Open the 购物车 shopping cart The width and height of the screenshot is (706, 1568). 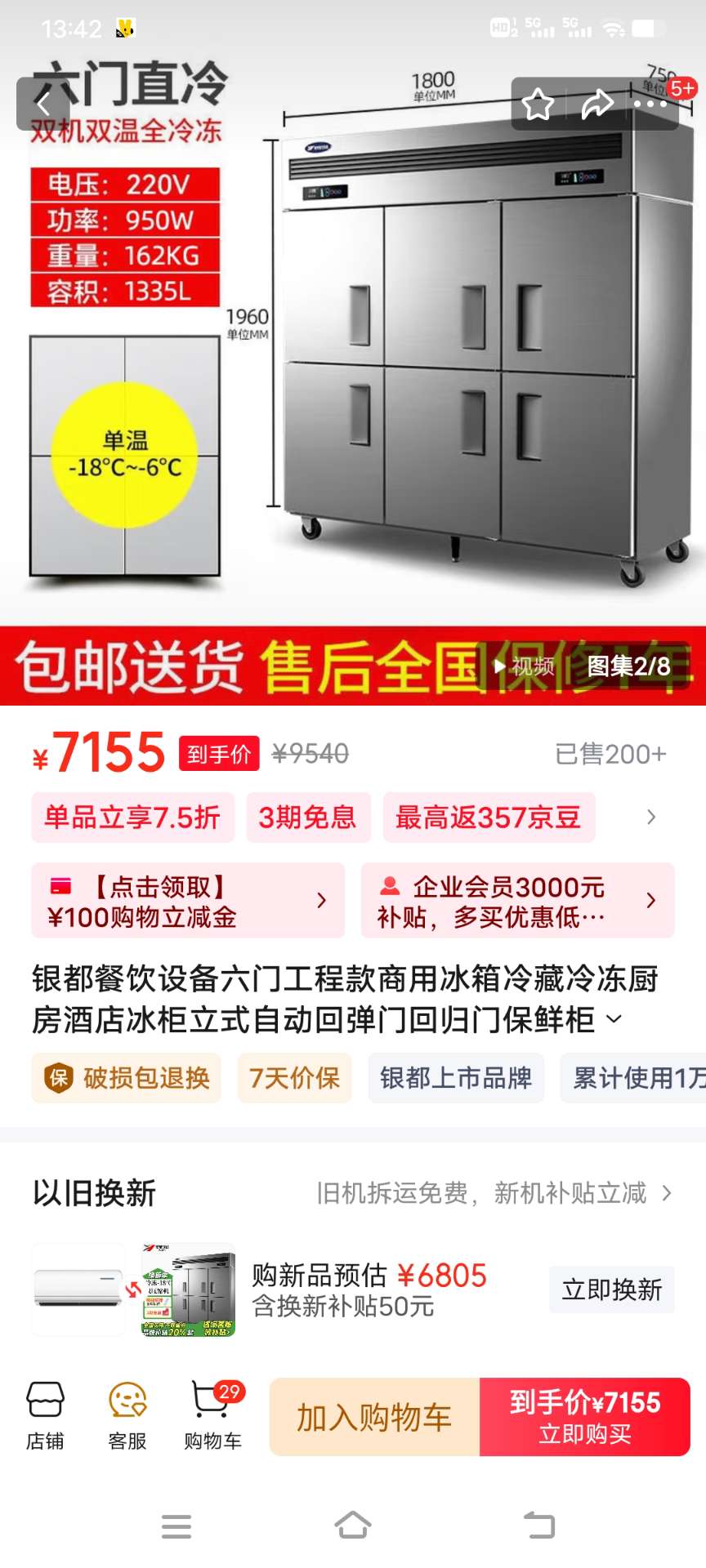click(x=212, y=1415)
